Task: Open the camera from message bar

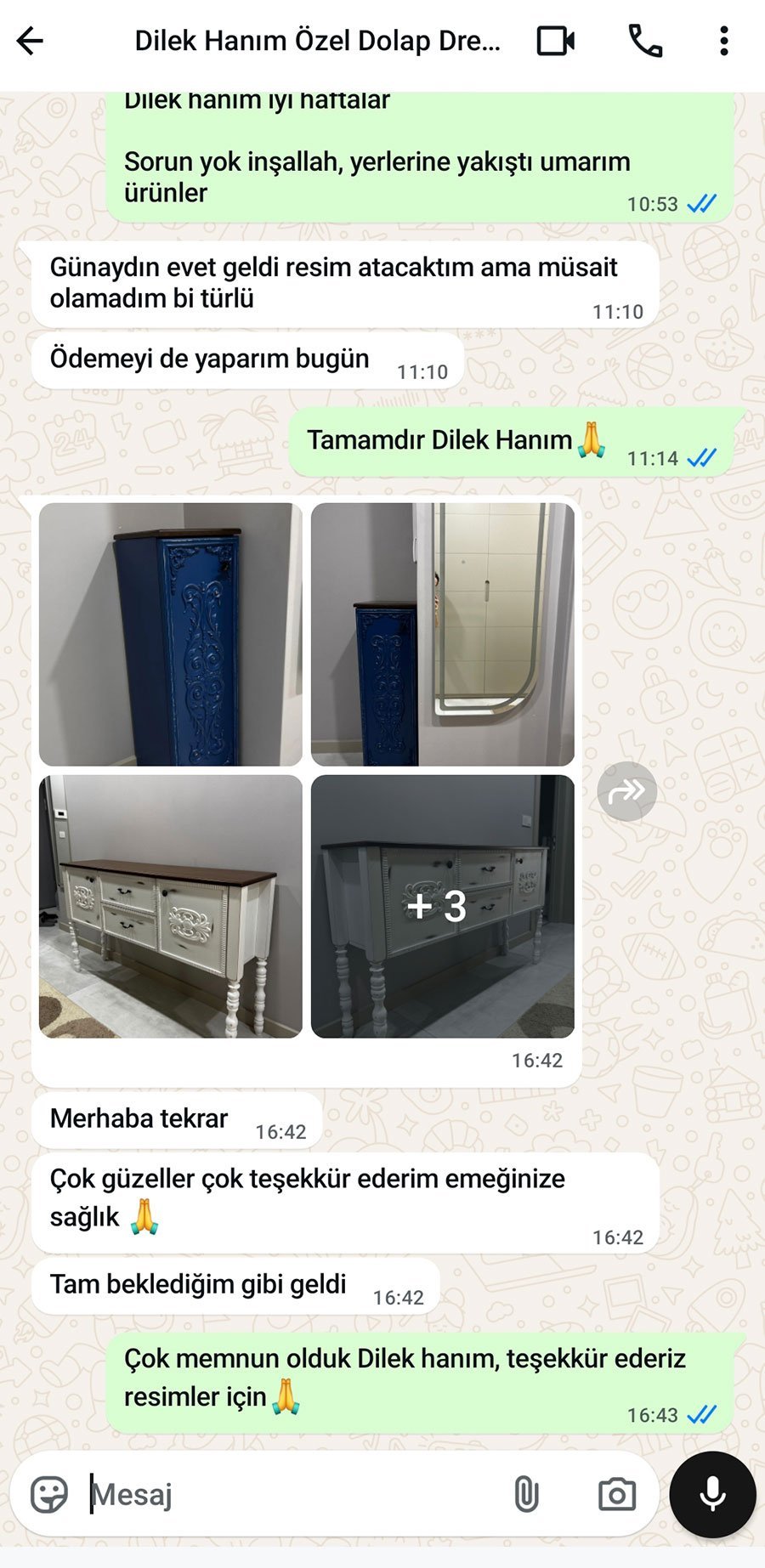Action: pyautogui.click(x=617, y=1494)
